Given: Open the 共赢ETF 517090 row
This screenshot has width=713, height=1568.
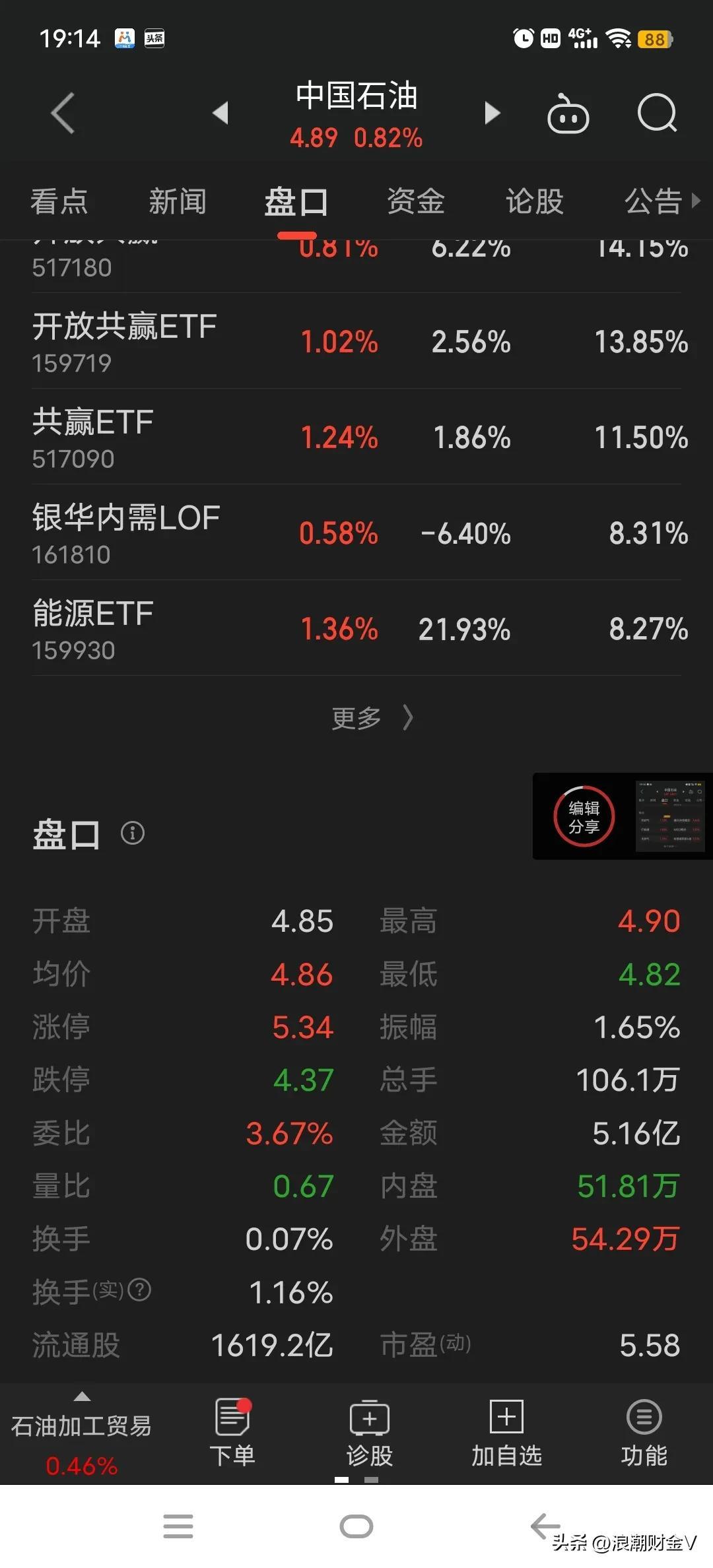Looking at the screenshot, I should (x=356, y=438).
